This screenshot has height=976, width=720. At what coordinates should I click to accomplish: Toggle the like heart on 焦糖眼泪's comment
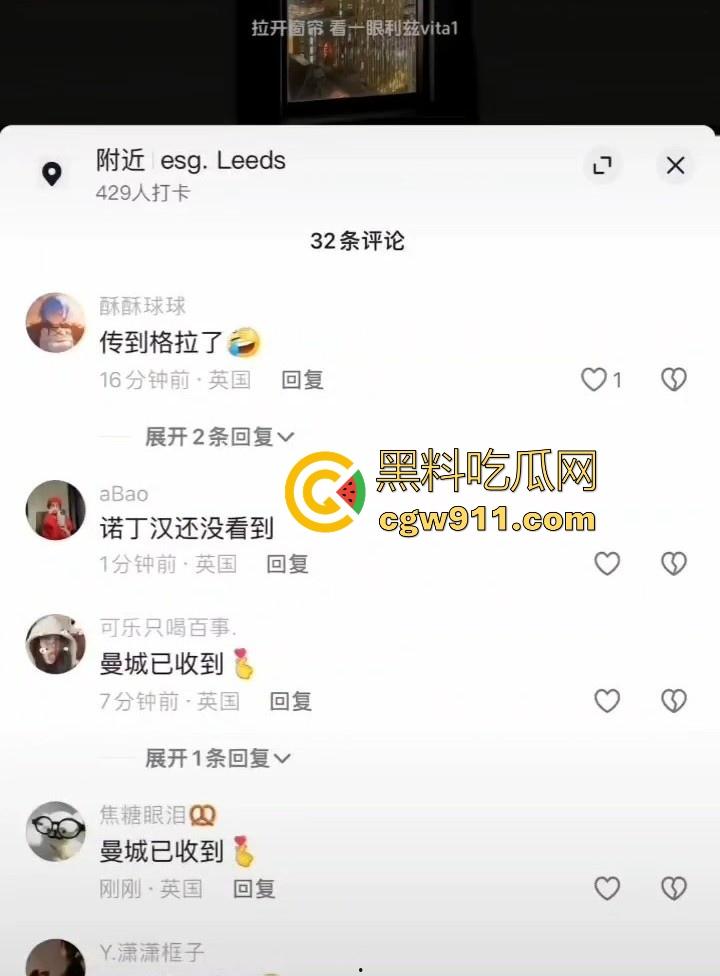tap(607, 888)
